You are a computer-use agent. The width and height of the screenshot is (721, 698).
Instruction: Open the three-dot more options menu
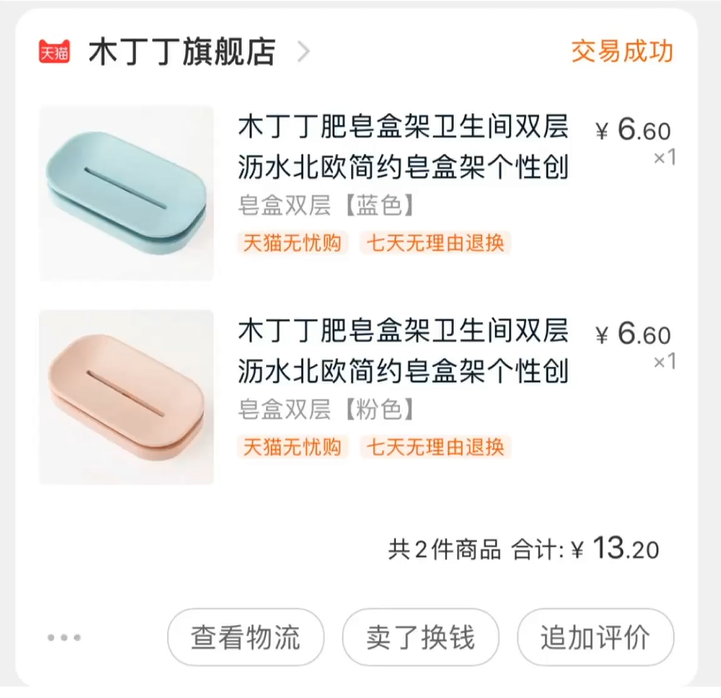(x=64, y=637)
